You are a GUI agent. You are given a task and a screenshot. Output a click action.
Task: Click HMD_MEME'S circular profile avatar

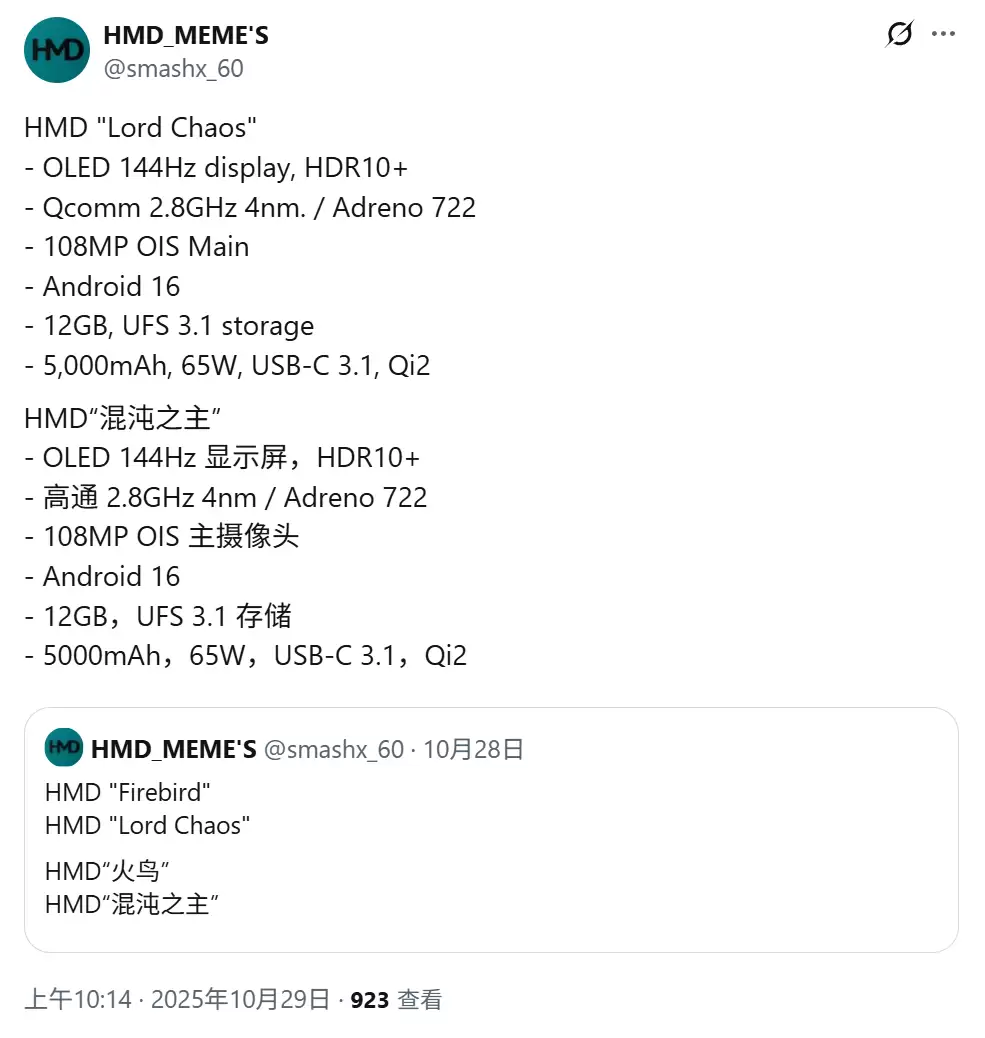[57, 50]
